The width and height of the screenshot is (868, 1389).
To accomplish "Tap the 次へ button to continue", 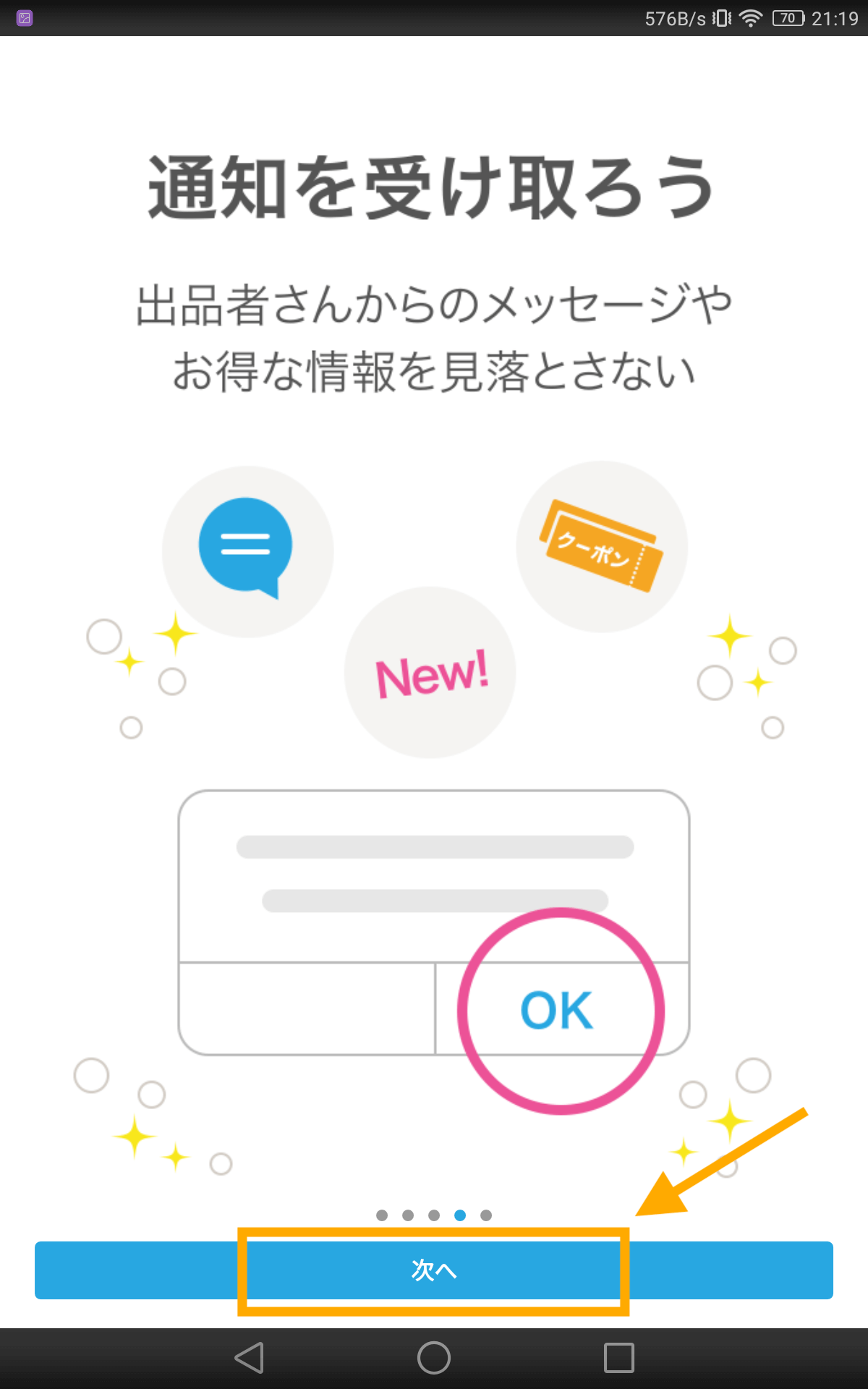I will coord(434,1270).
